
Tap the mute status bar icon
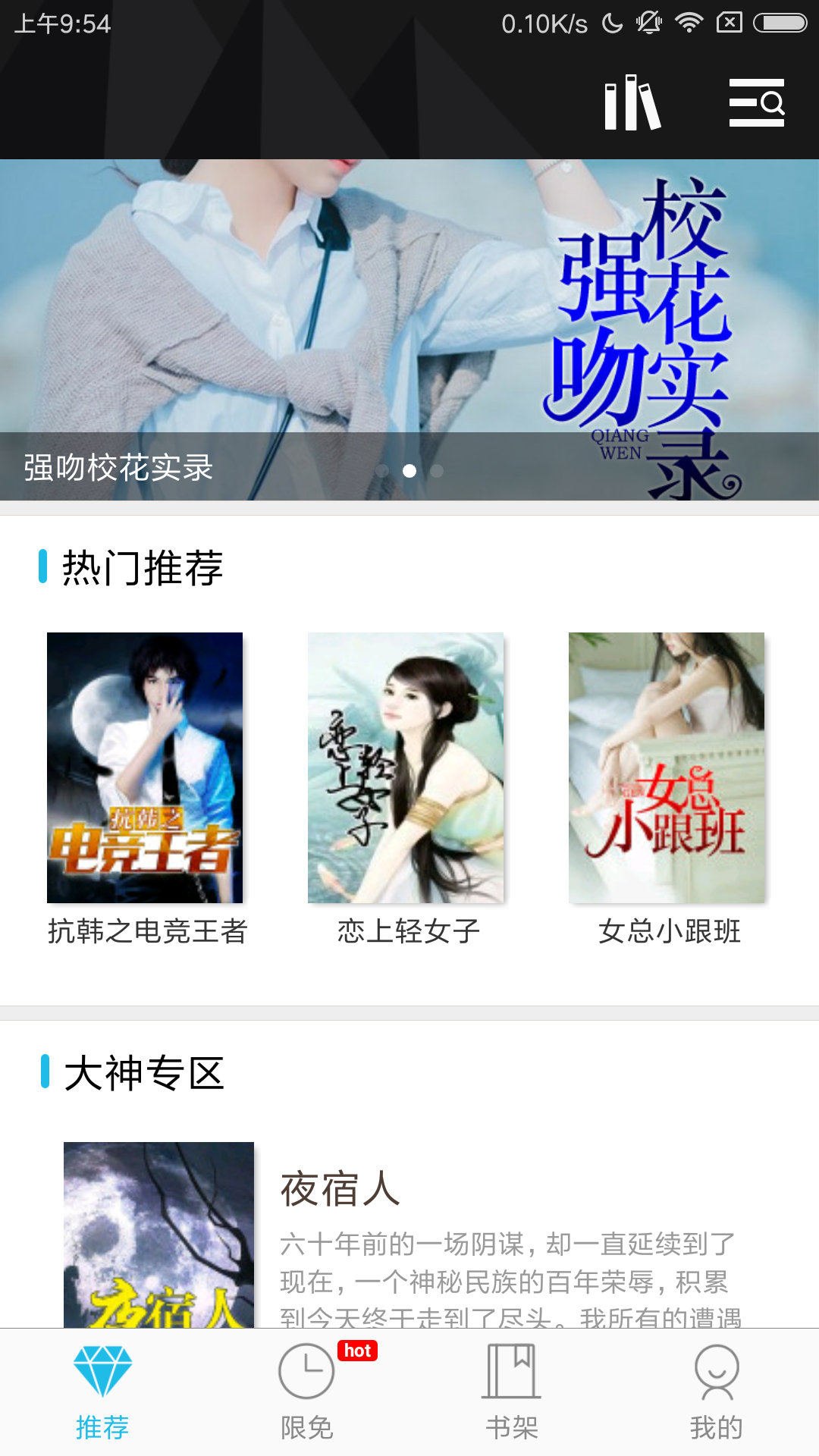[648, 22]
